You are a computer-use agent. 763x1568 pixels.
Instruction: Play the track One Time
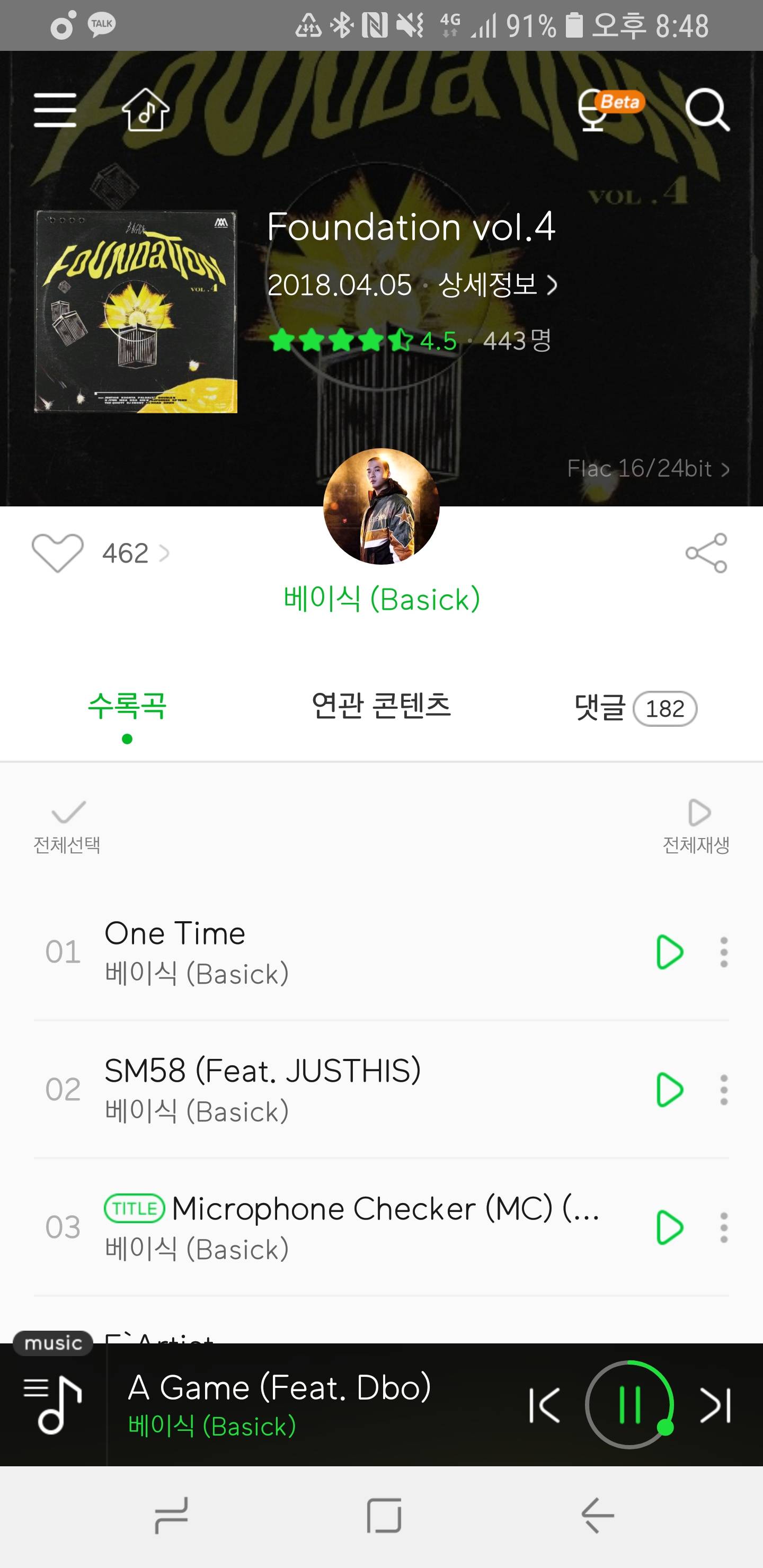coord(669,951)
